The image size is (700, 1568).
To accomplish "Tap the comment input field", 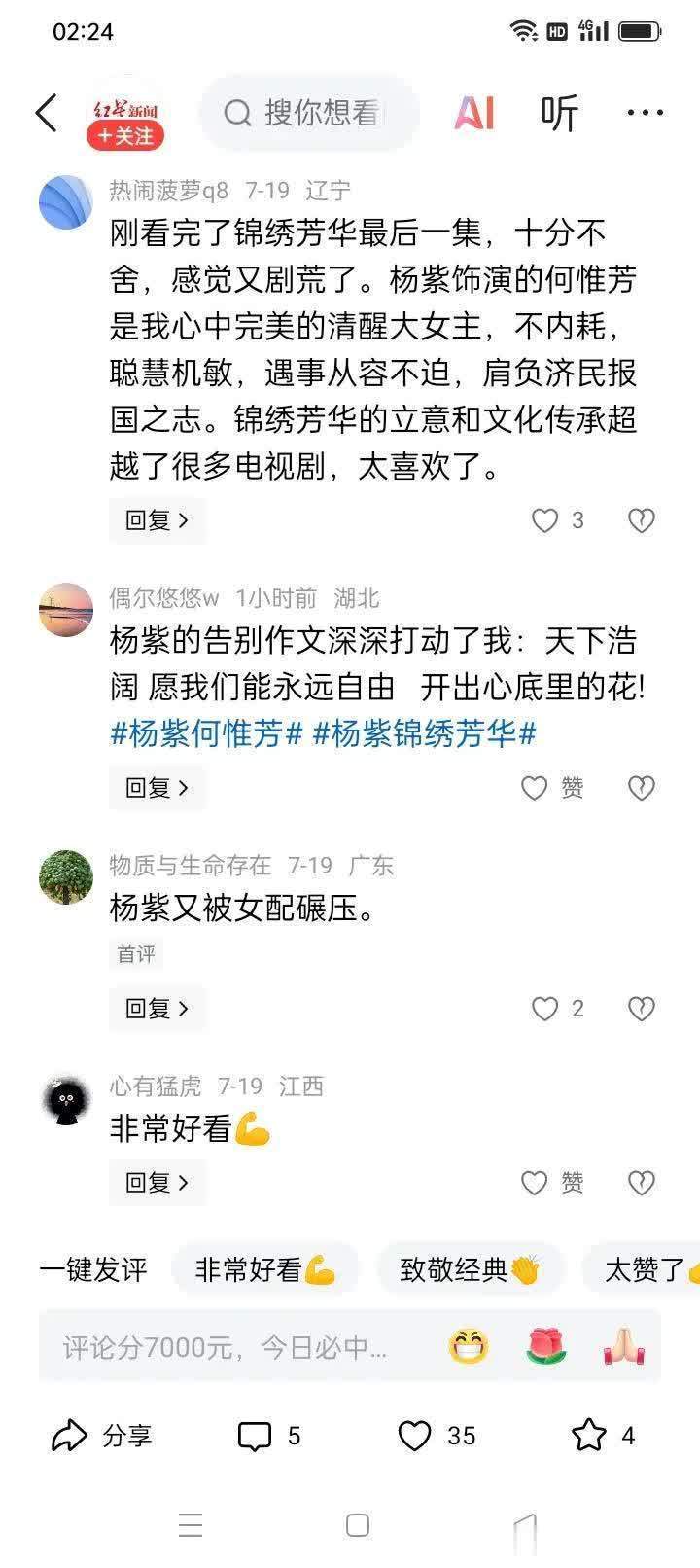I will pyautogui.click(x=233, y=1347).
